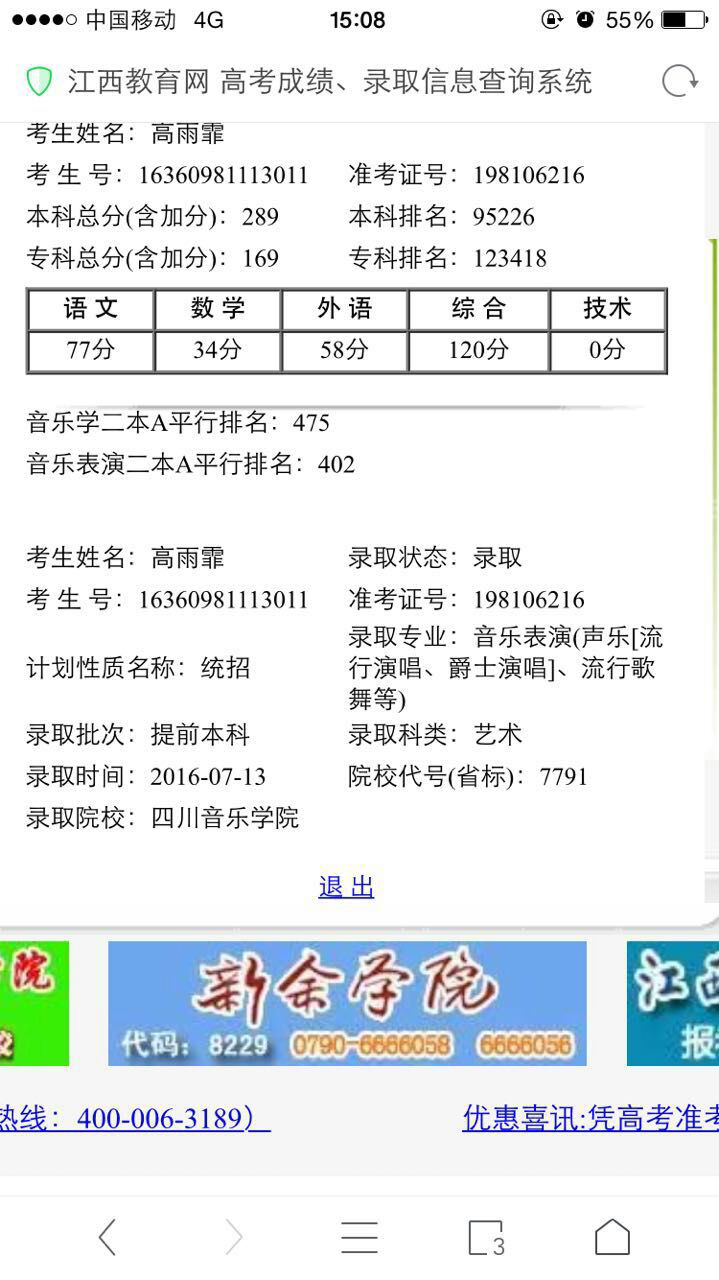Open the 新余学院 banner ad
The height and width of the screenshot is (1280, 719).
click(x=347, y=1003)
